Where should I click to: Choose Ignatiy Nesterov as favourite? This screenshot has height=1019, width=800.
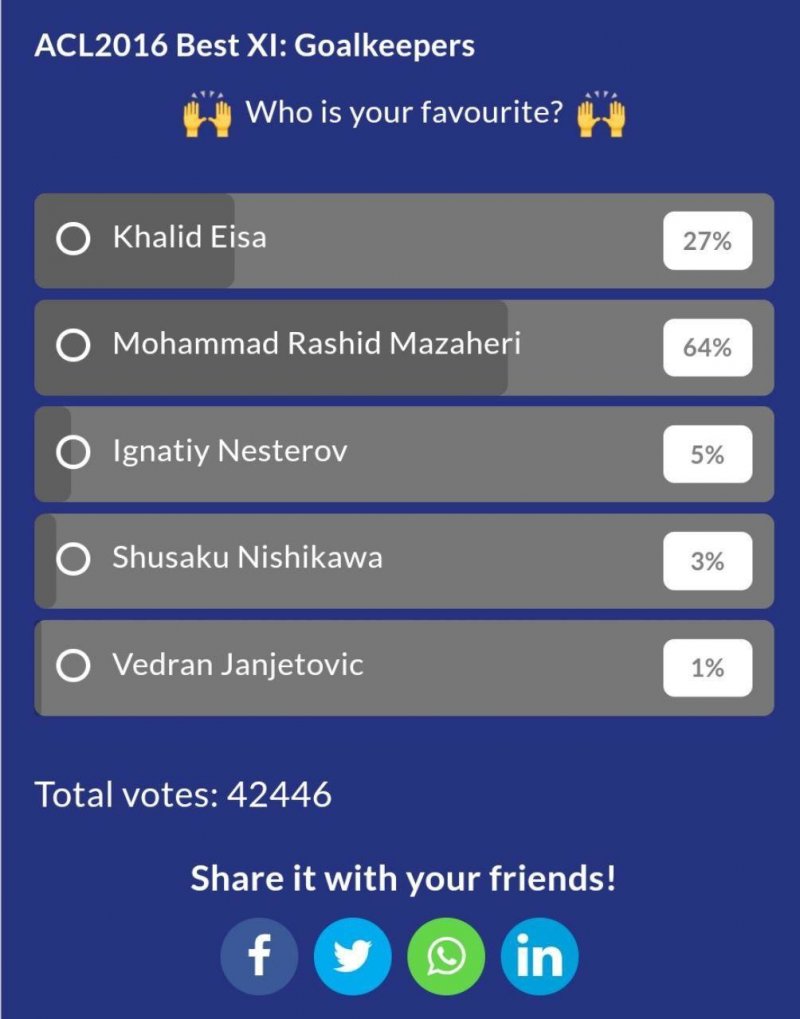point(73,453)
